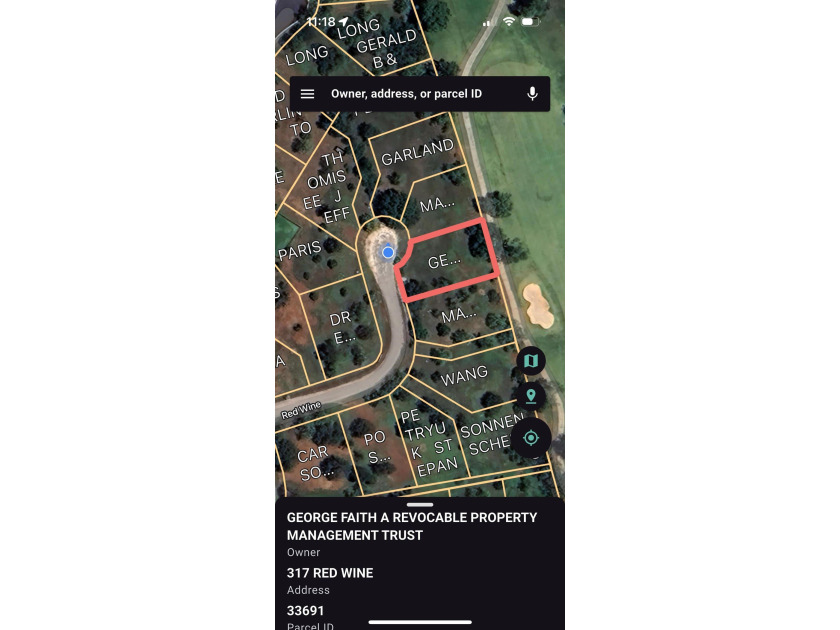
Task: Select the GARLAND parcel on the map
Action: [417, 152]
